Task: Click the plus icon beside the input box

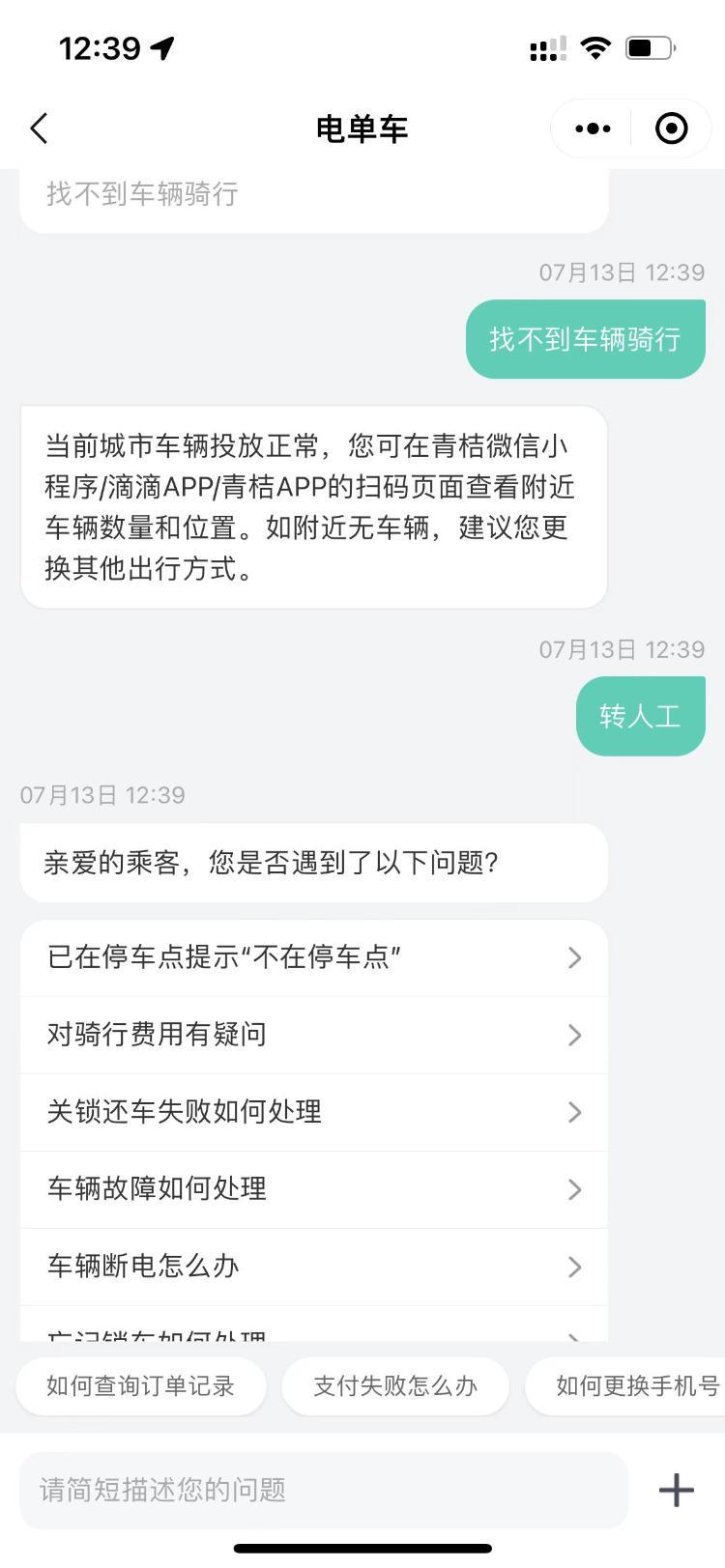Action: [x=676, y=1490]
